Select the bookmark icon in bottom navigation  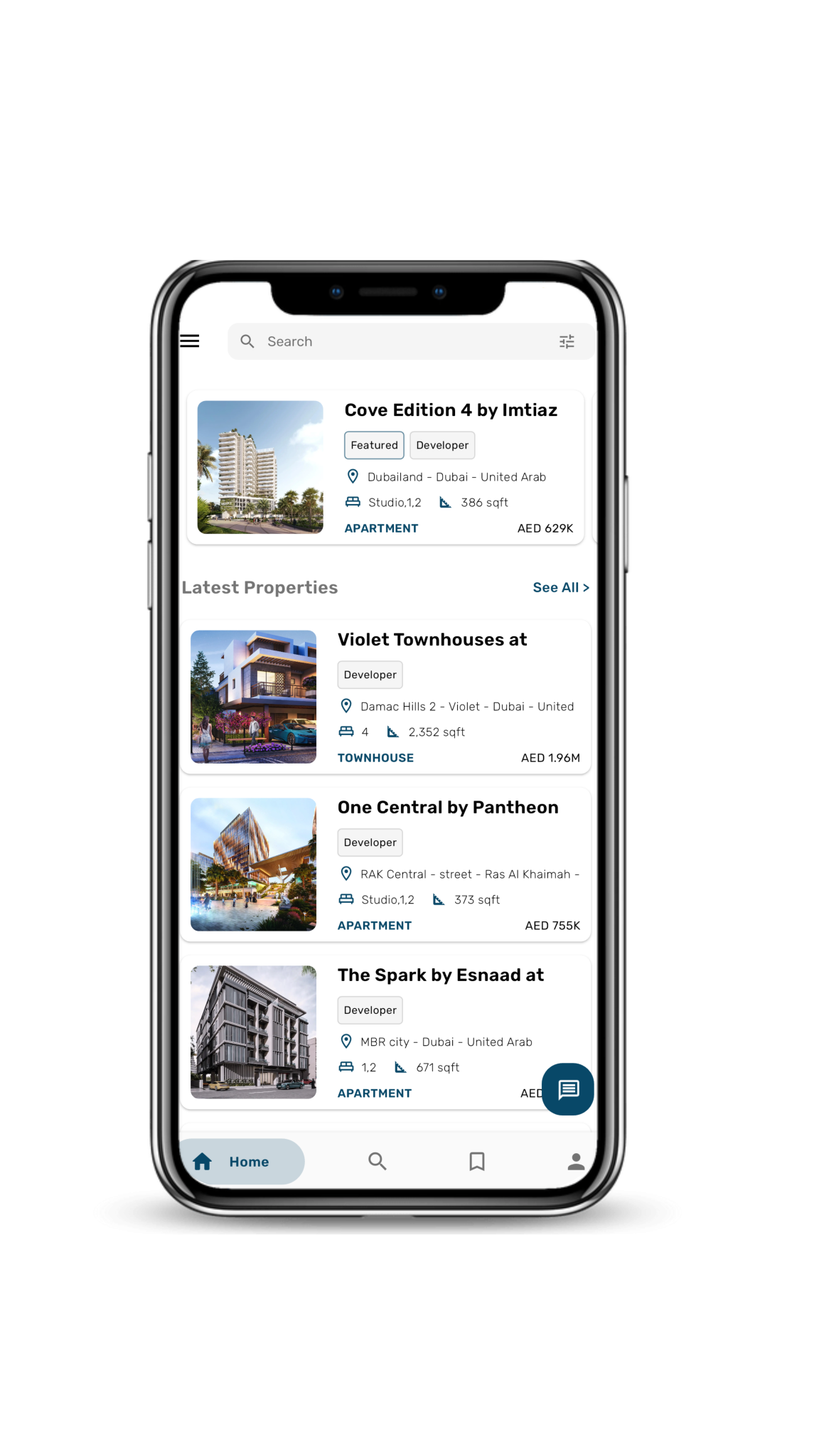[x=476, y=1161]
